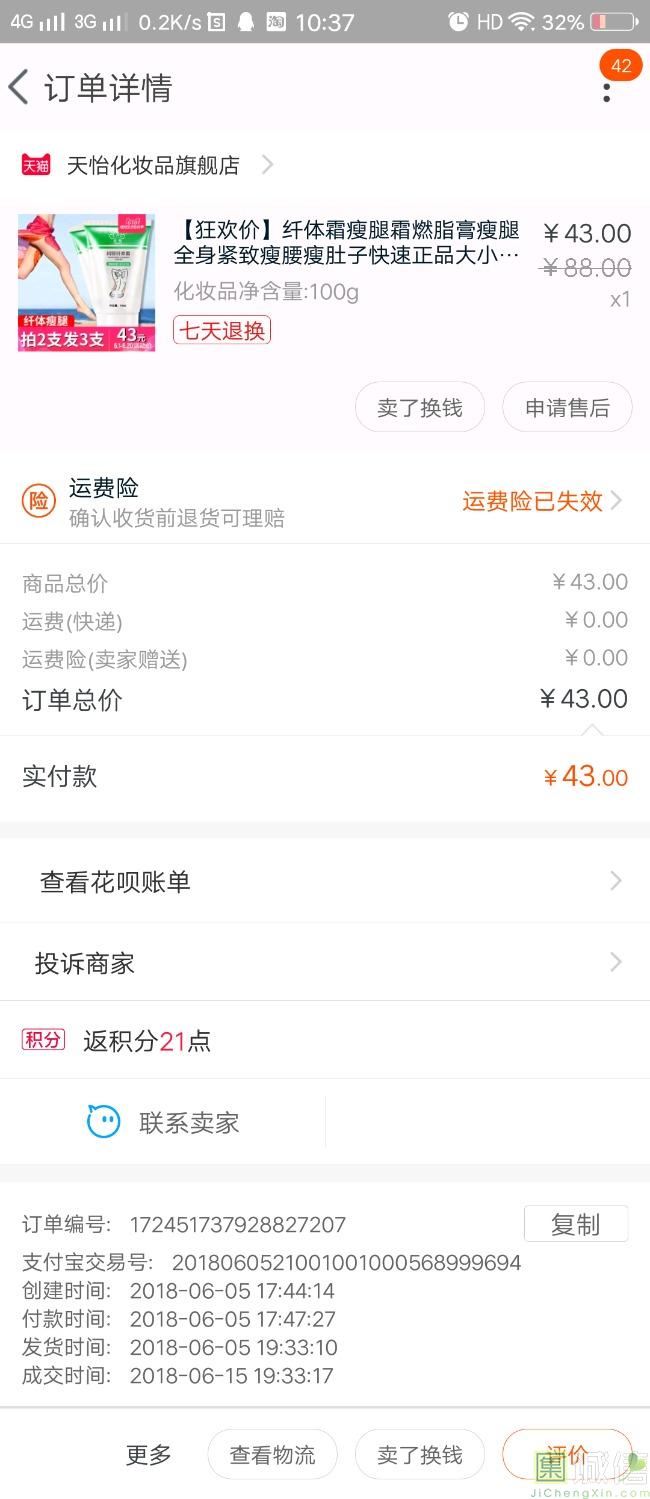Open the three-dot overflow menu
The image size is (650, 1499).
[x=606, y=90]
